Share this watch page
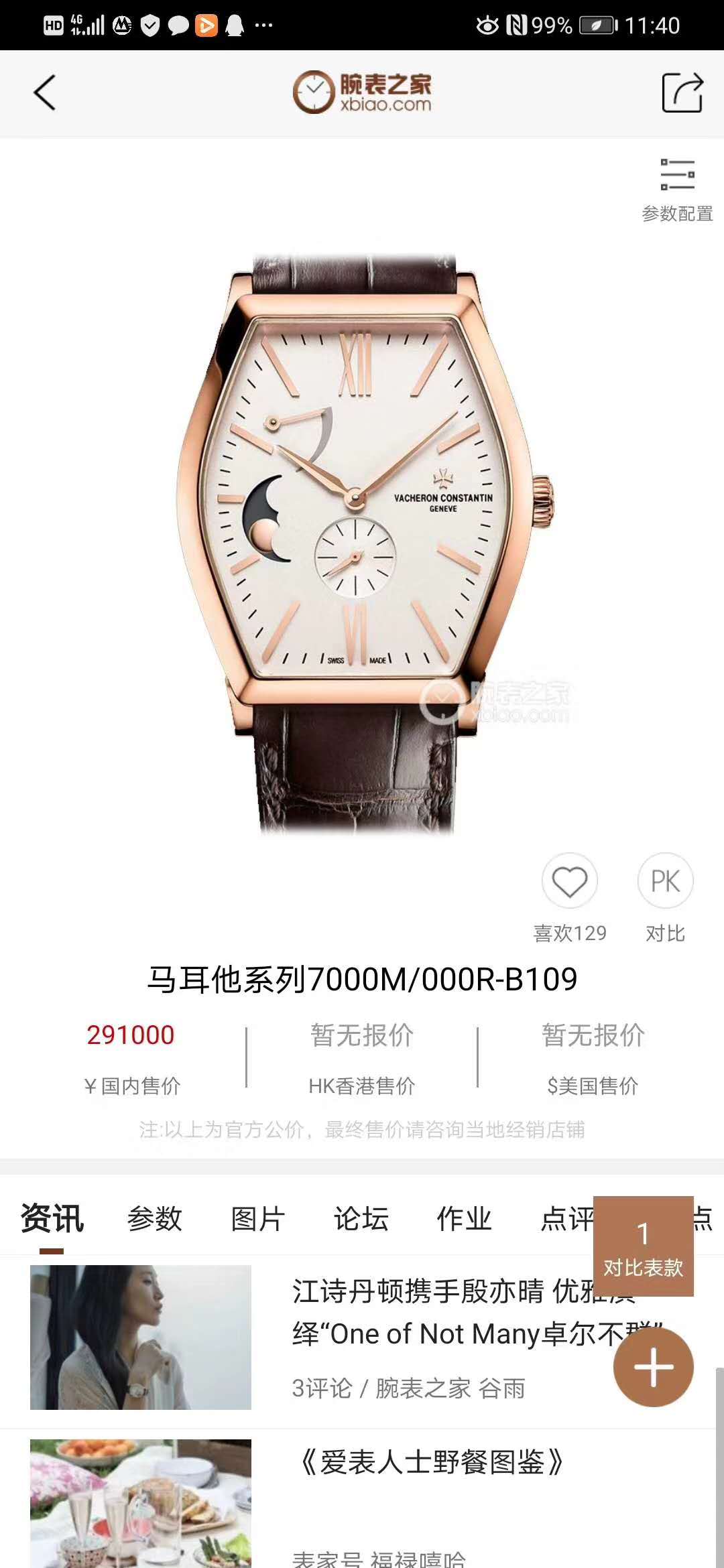724x1568 pixels. [x=682, y=92]
